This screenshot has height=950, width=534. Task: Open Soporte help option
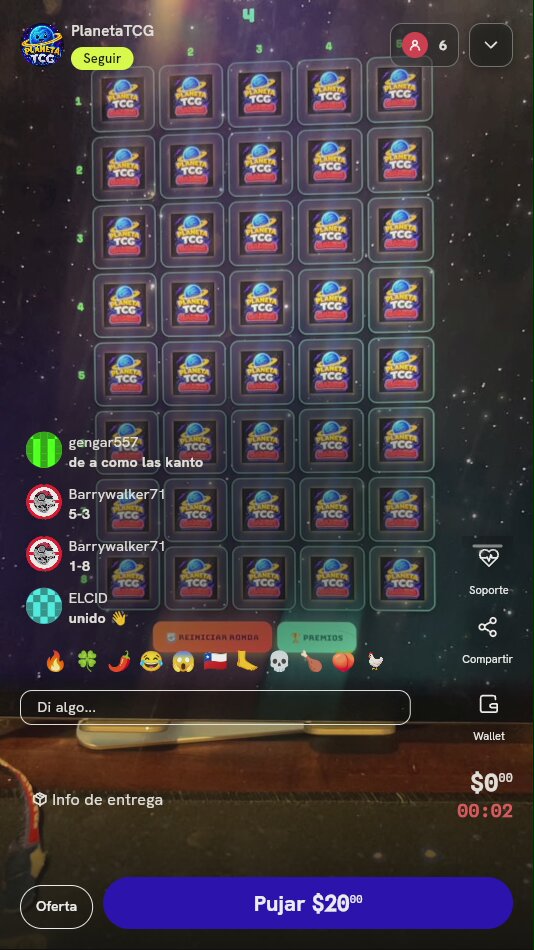[x=489, y=570]
